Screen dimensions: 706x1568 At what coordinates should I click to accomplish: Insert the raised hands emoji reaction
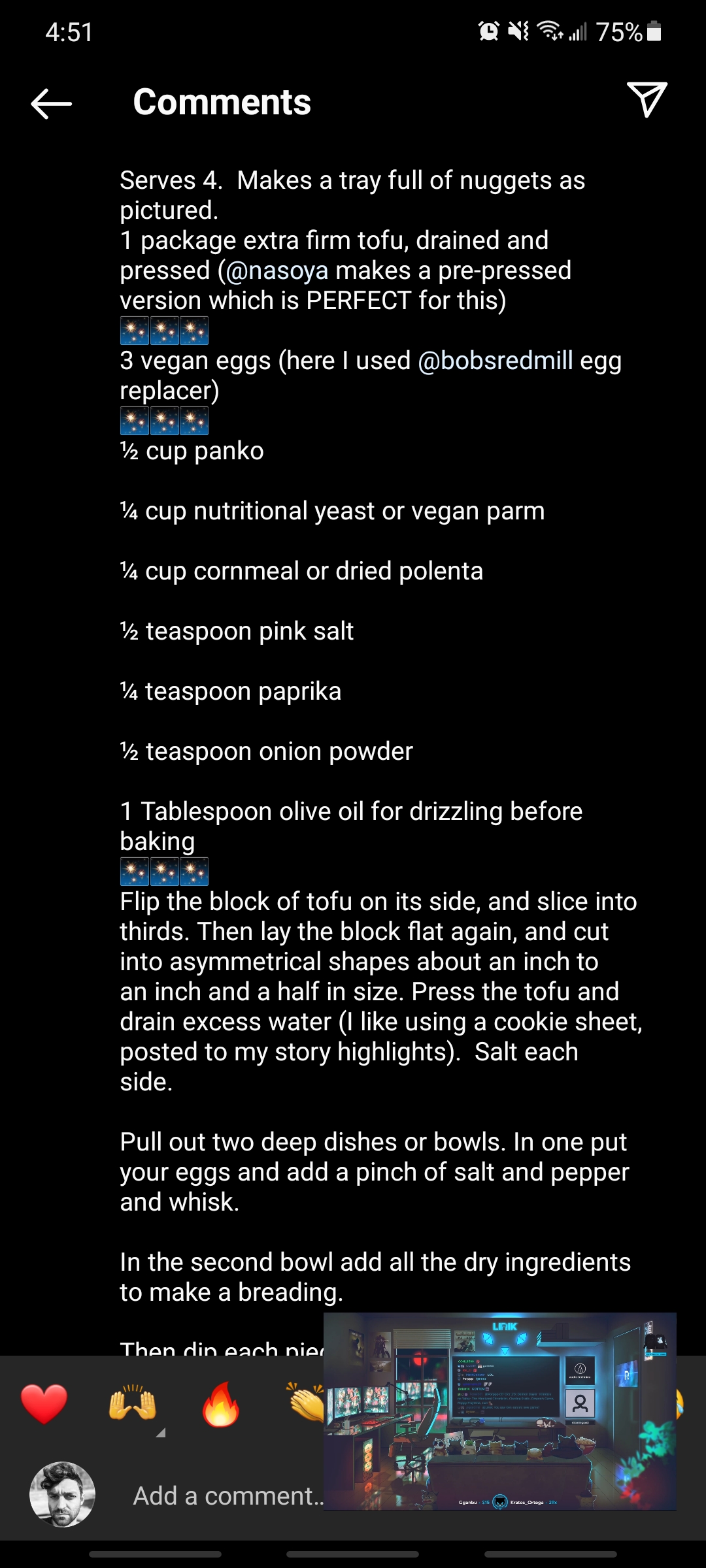coord(133,1403)
